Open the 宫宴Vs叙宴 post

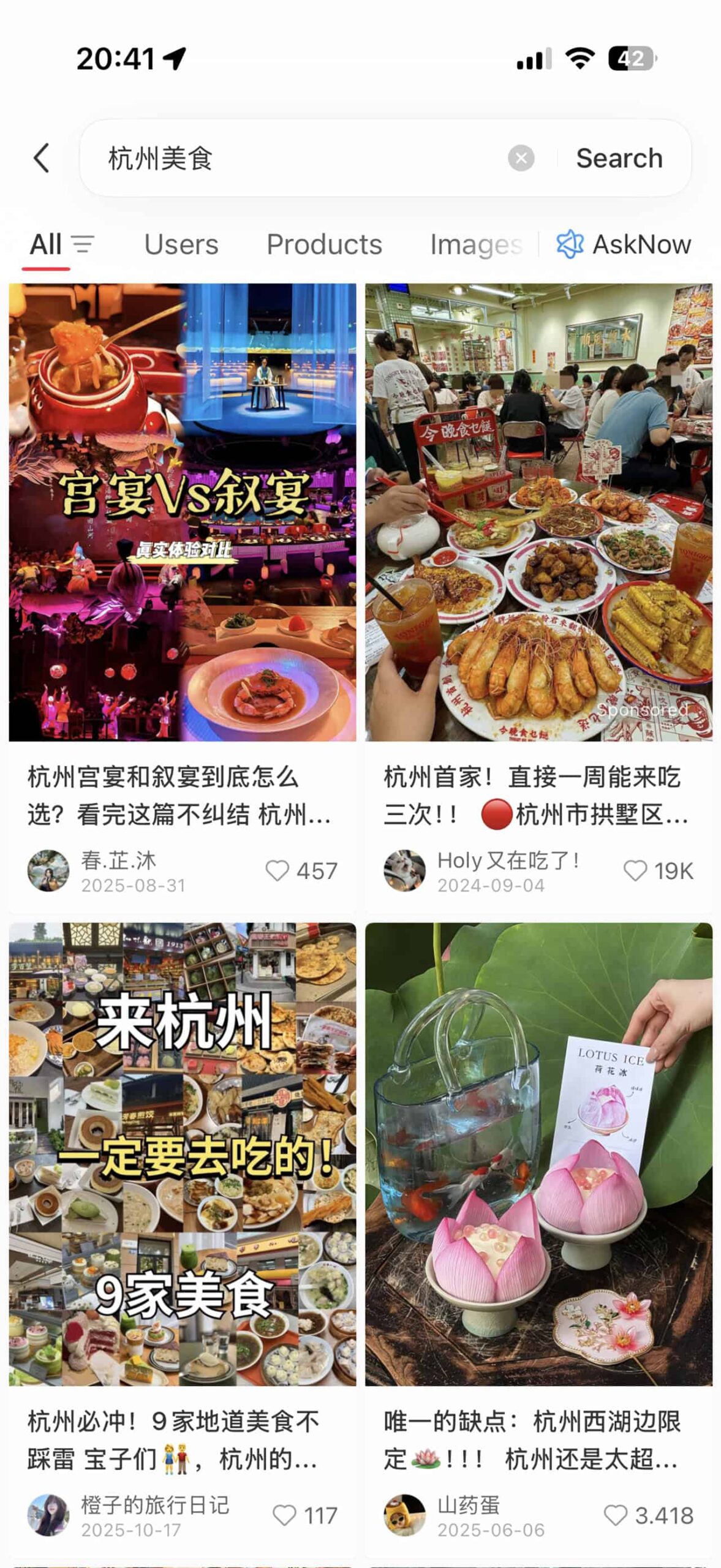pyautogui.click(x=183, y=512)
